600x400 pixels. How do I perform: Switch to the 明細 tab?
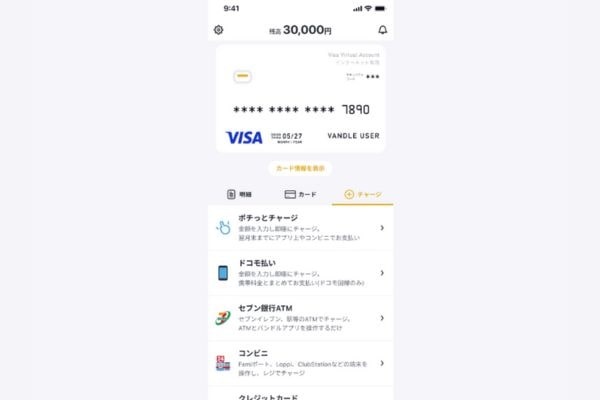click(x=239, y=194)
